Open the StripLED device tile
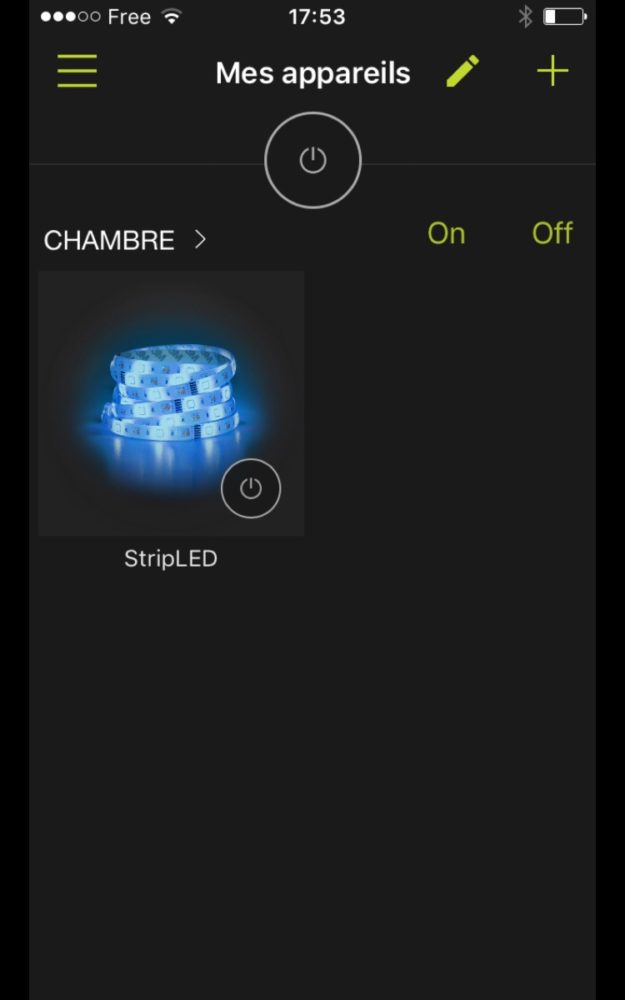This screenshot has width=625, height=1000. [x=150, y=390]
